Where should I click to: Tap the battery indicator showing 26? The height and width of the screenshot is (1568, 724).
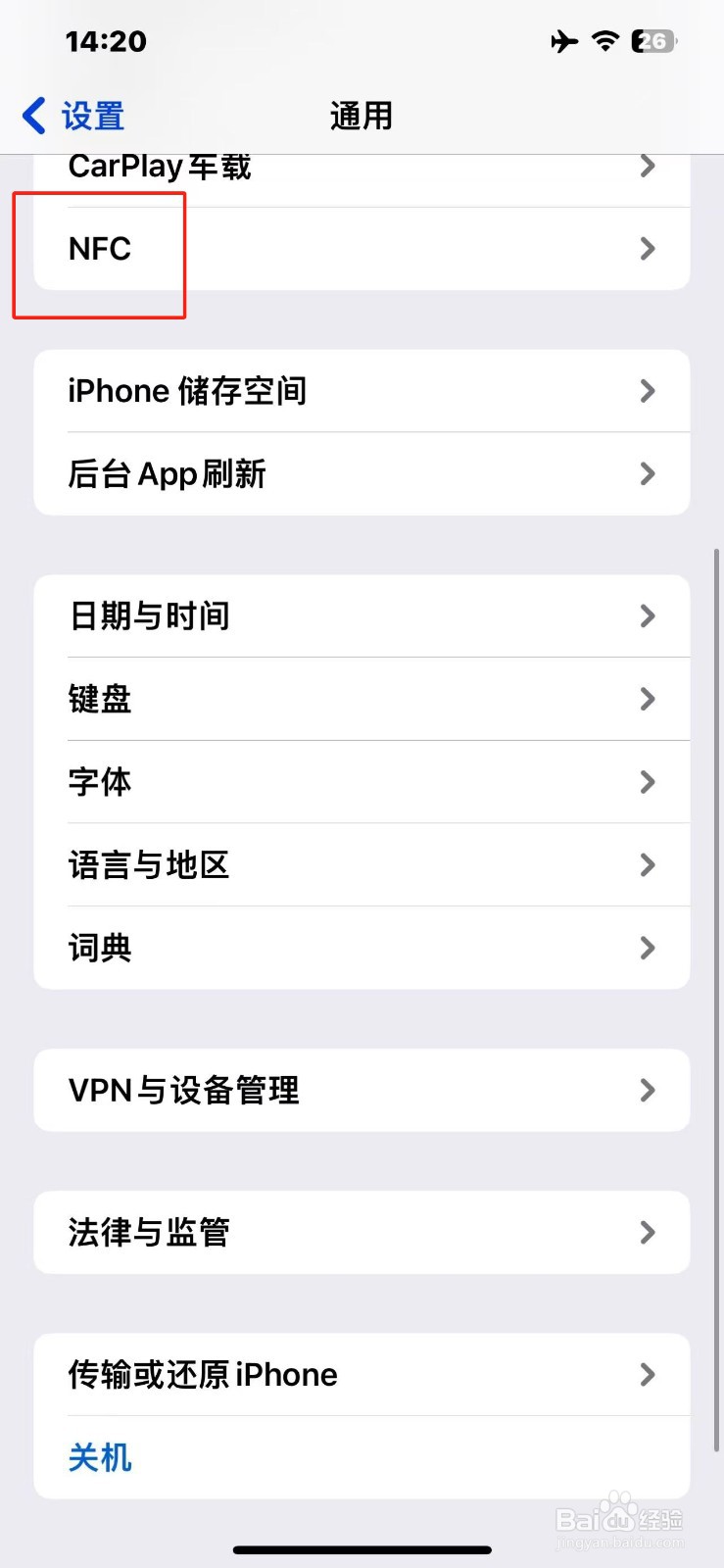[x=652, y=41]
